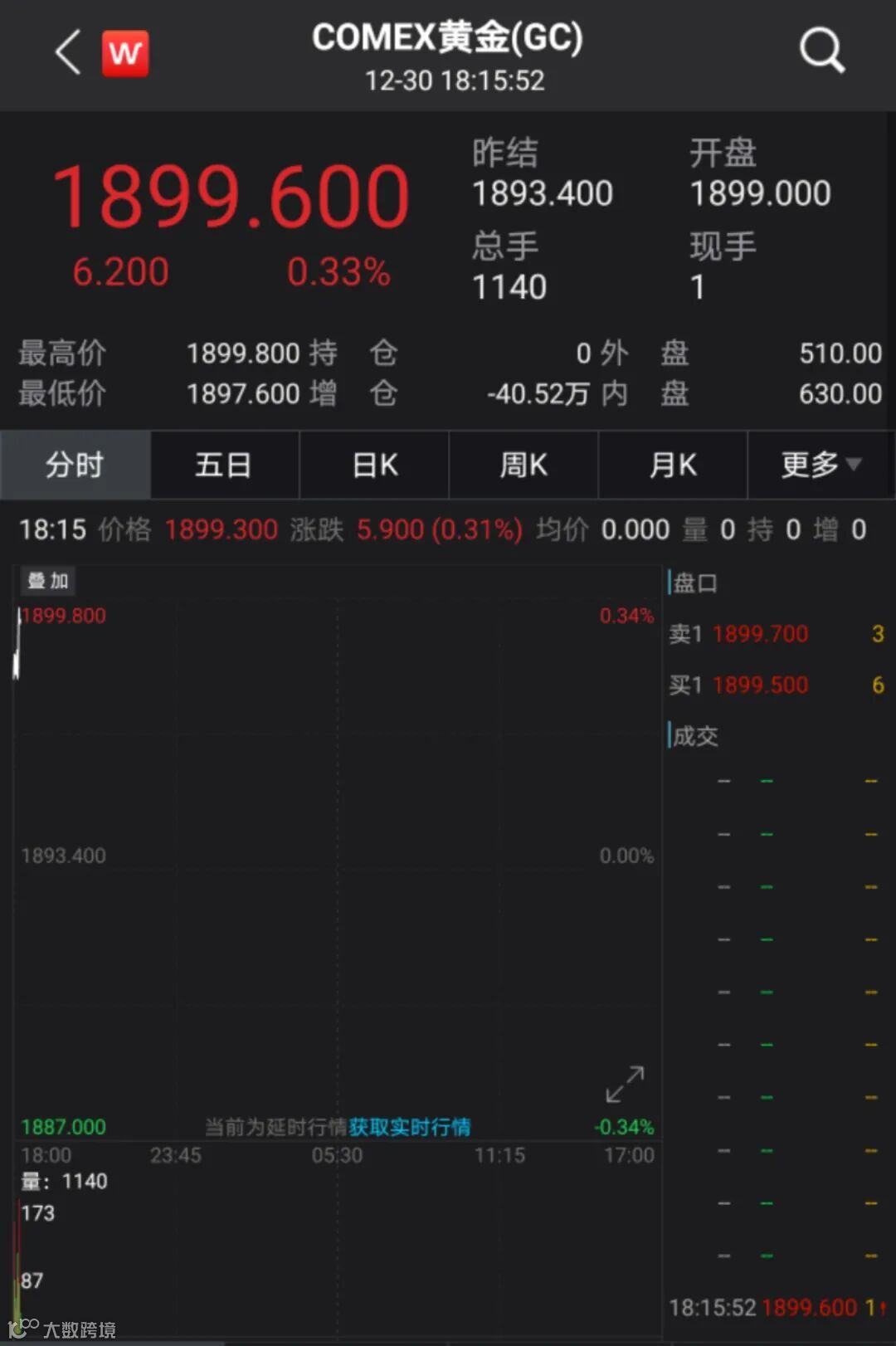Open the red W icon
This screenshot has height=1346, width=896.
point(125,53)
